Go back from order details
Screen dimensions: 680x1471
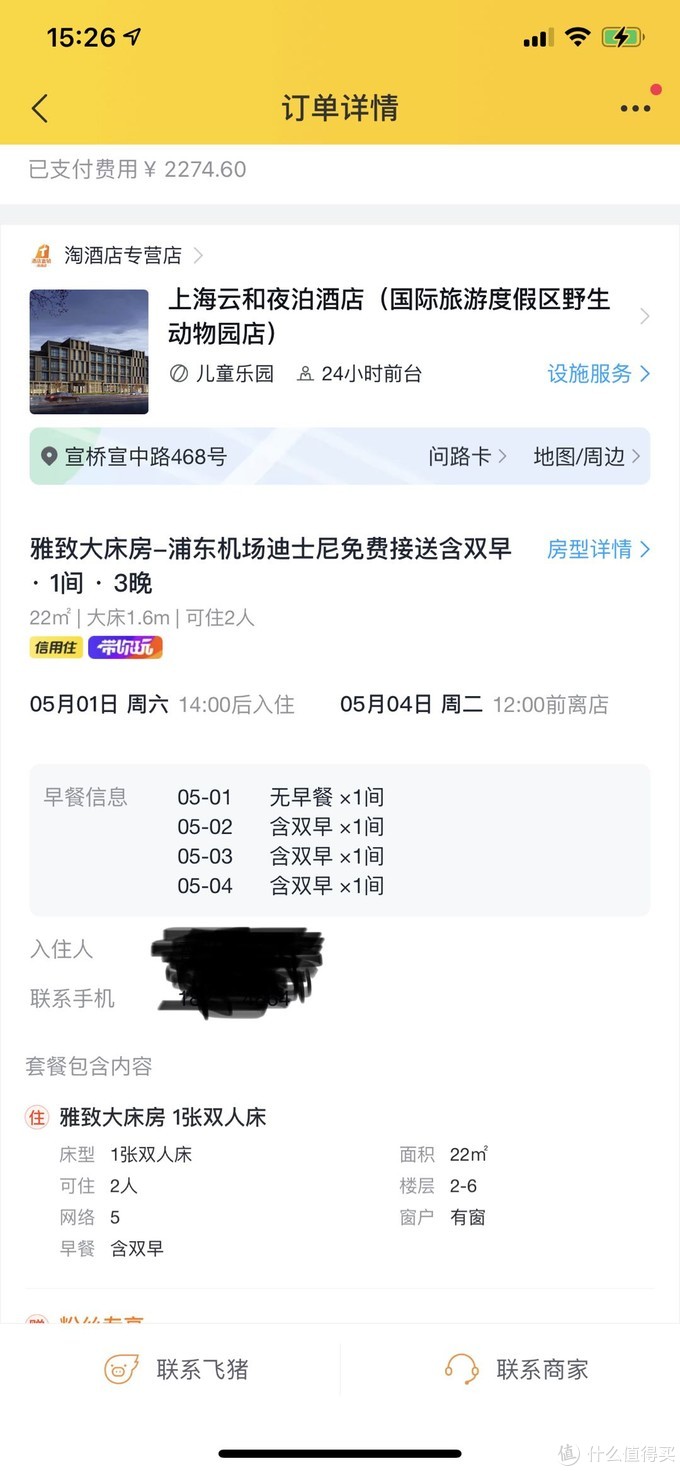(x=40, y=108)
